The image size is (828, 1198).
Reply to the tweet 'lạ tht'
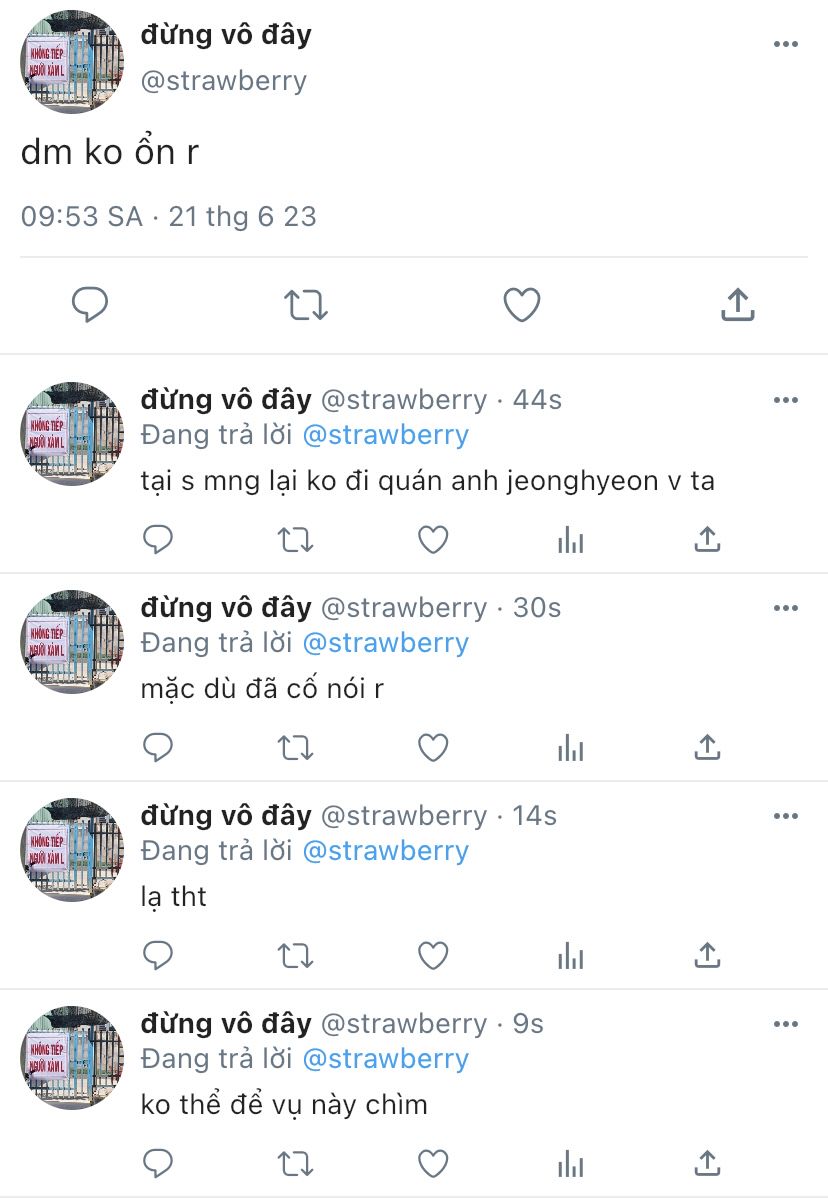pyautogui.click(x=158, y=956)
